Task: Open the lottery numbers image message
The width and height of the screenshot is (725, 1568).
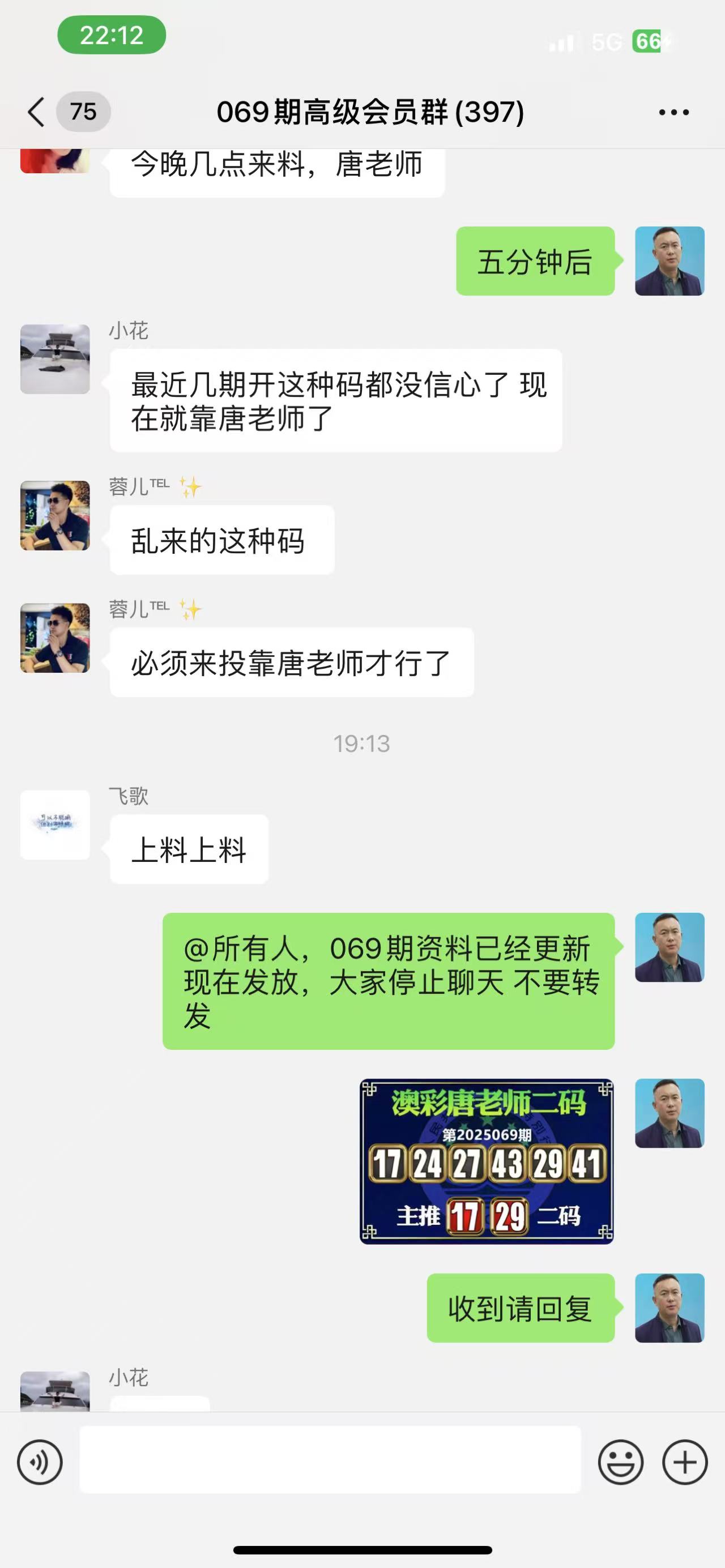Action: 487,1161
